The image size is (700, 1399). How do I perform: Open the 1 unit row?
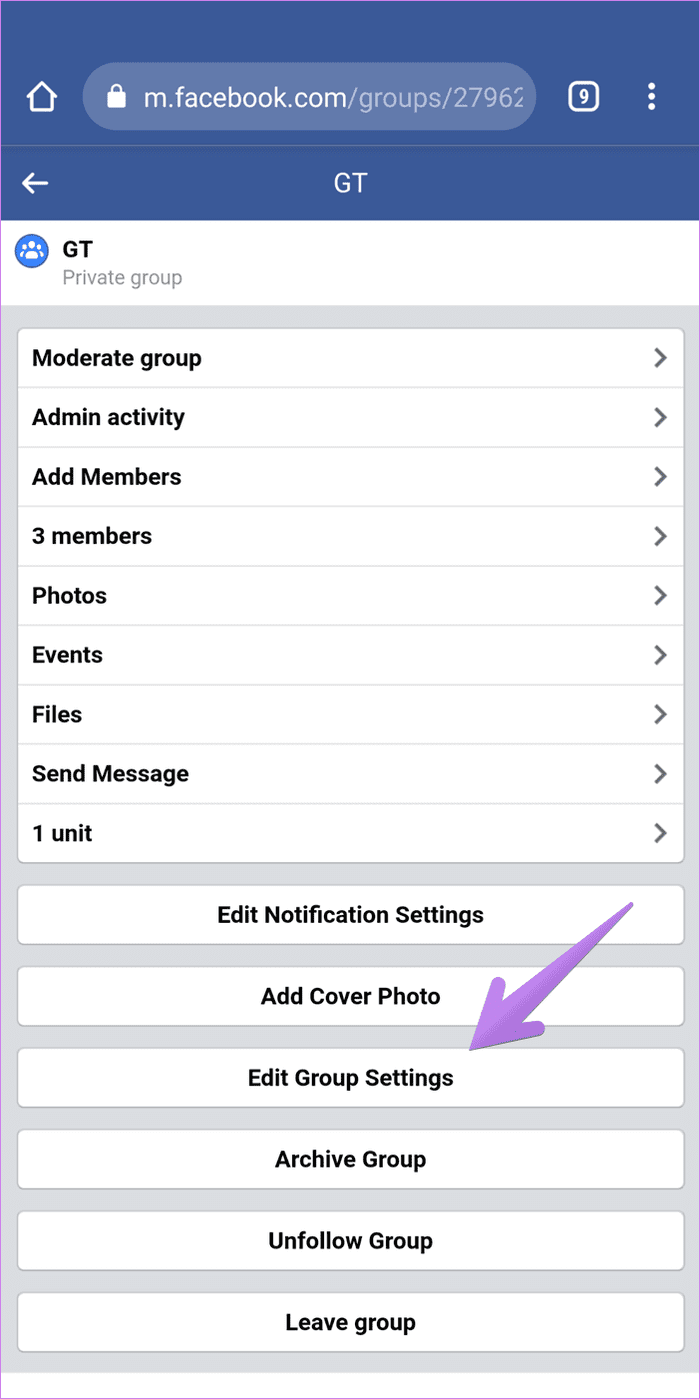tap(350, 833)
